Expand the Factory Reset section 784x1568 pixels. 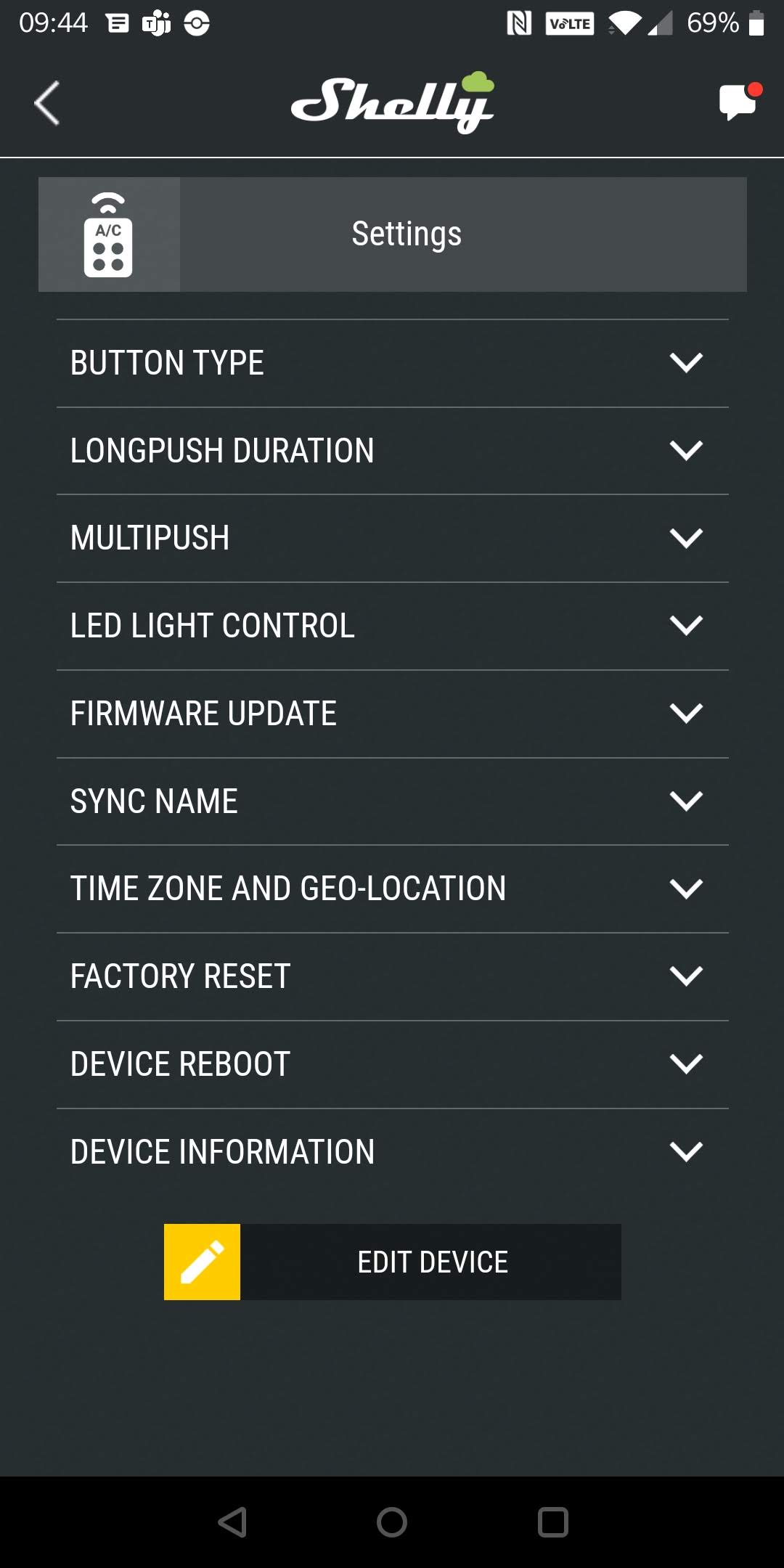pos(392,976)
